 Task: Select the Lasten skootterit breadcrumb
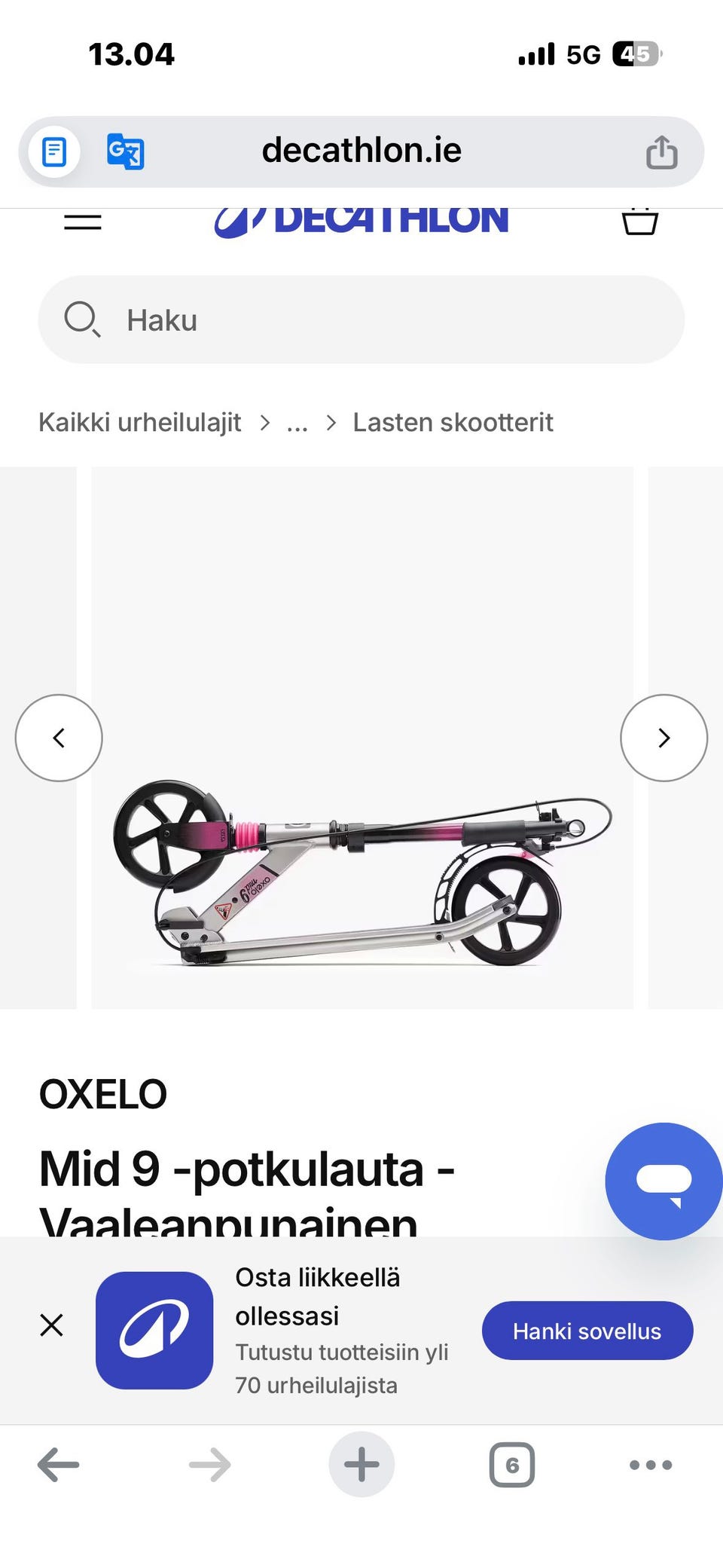(452, 422)
